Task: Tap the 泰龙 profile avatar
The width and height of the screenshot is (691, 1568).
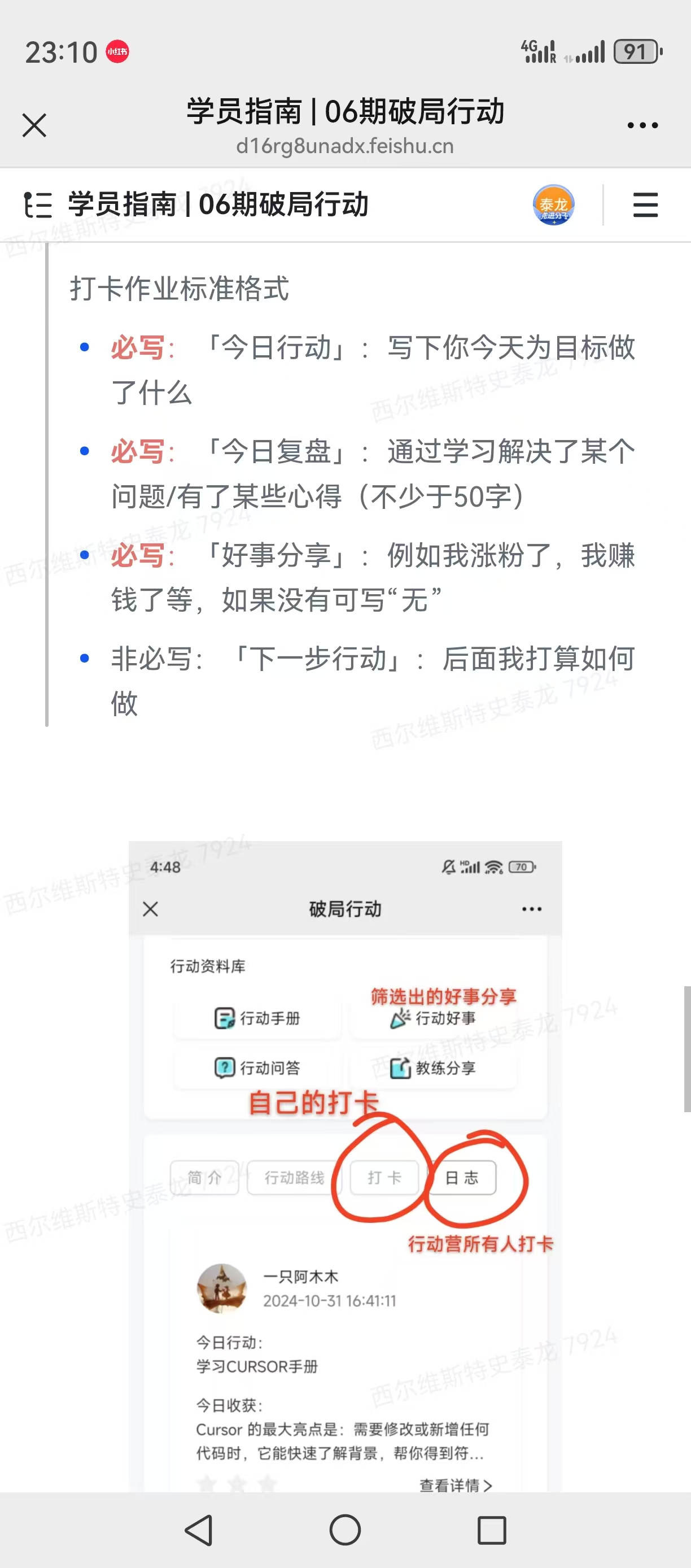Action: [553, 205]
